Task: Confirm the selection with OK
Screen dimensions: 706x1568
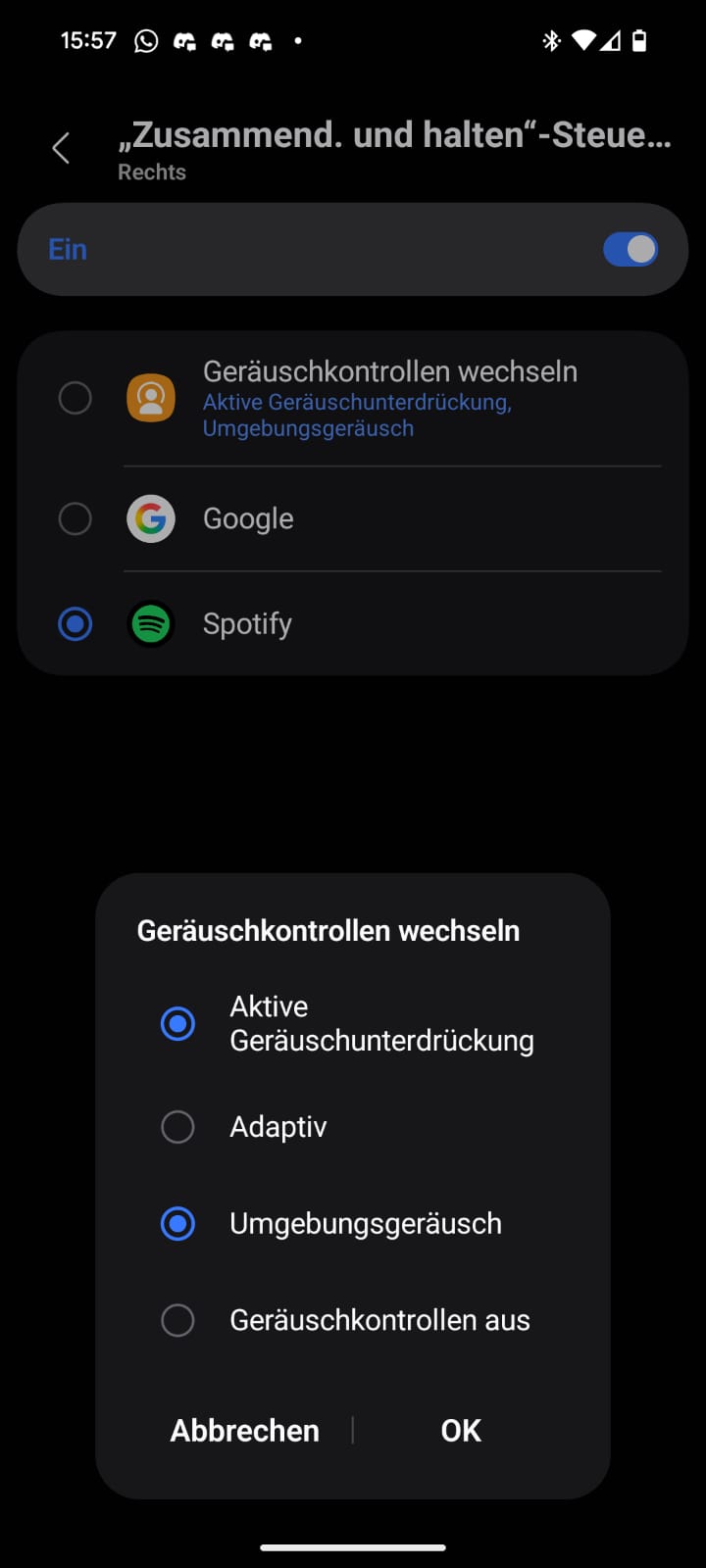Action: [461, 1431]
